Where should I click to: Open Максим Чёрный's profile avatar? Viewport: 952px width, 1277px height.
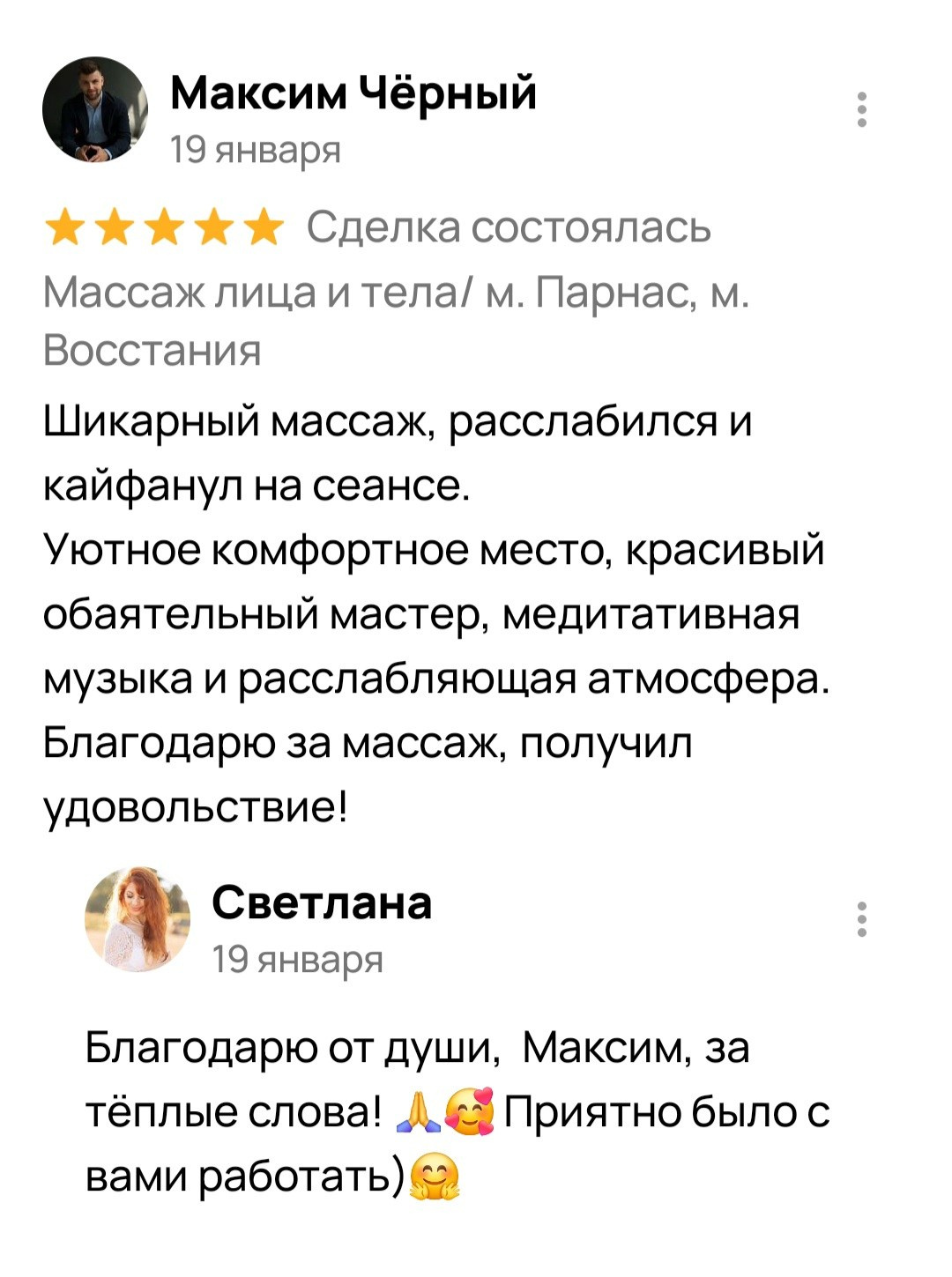tap(95, 110)
